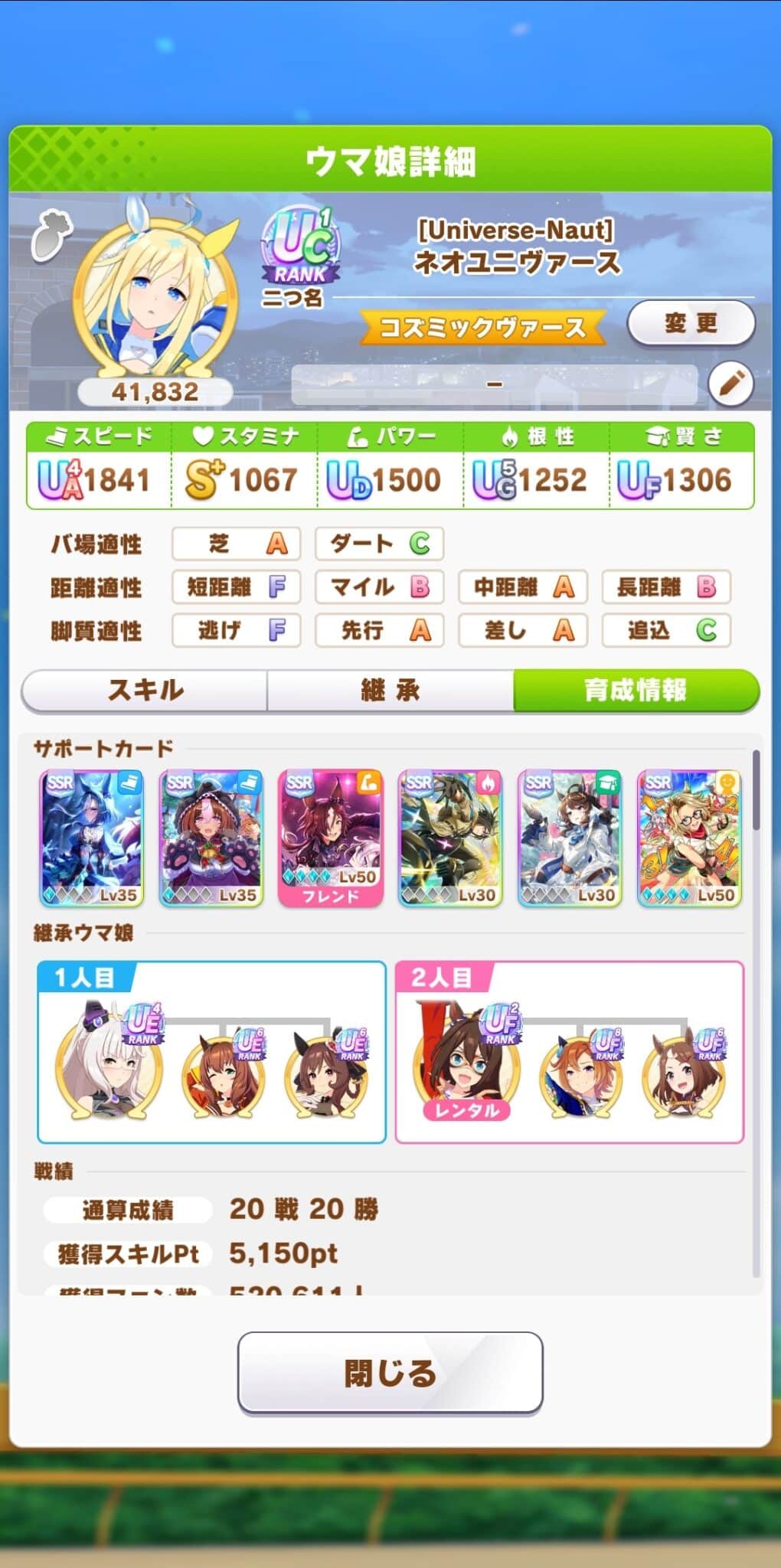Open the graduation-cap SSR support card at Lv30
Screen dimensions: 781x1568
tap(569, 838)
